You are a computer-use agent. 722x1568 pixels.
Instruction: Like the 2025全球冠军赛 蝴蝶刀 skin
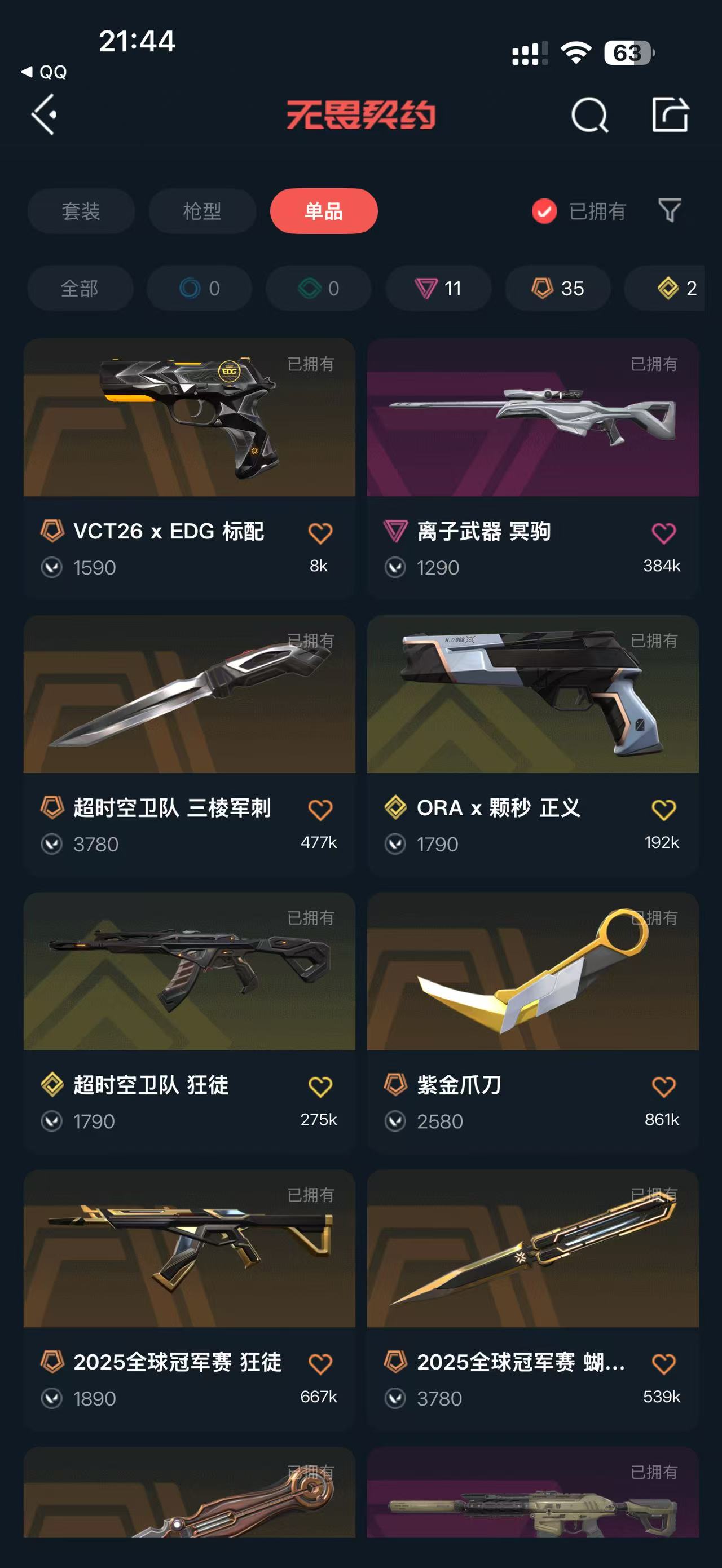[x=663, y=1364]
